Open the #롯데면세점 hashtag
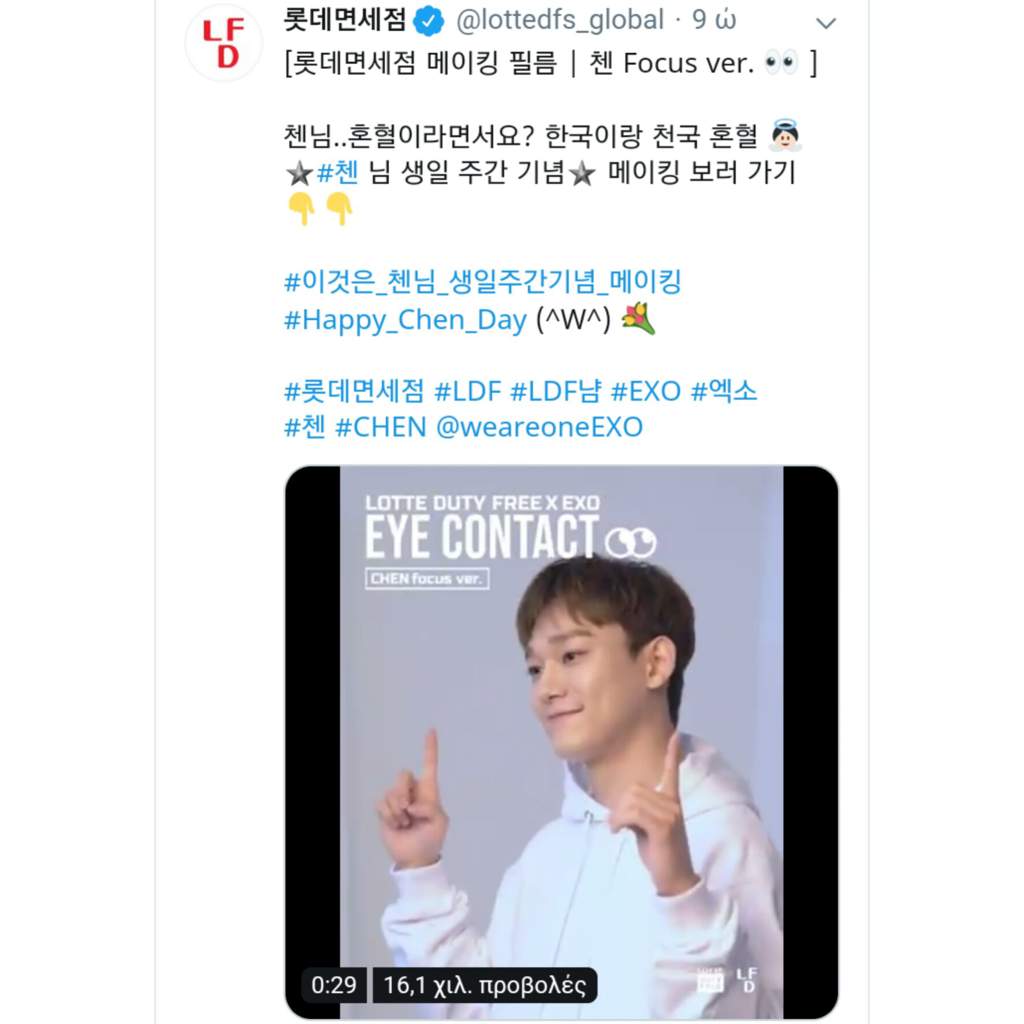This screenshot has height=1024, width=1024. pos(354,391)
